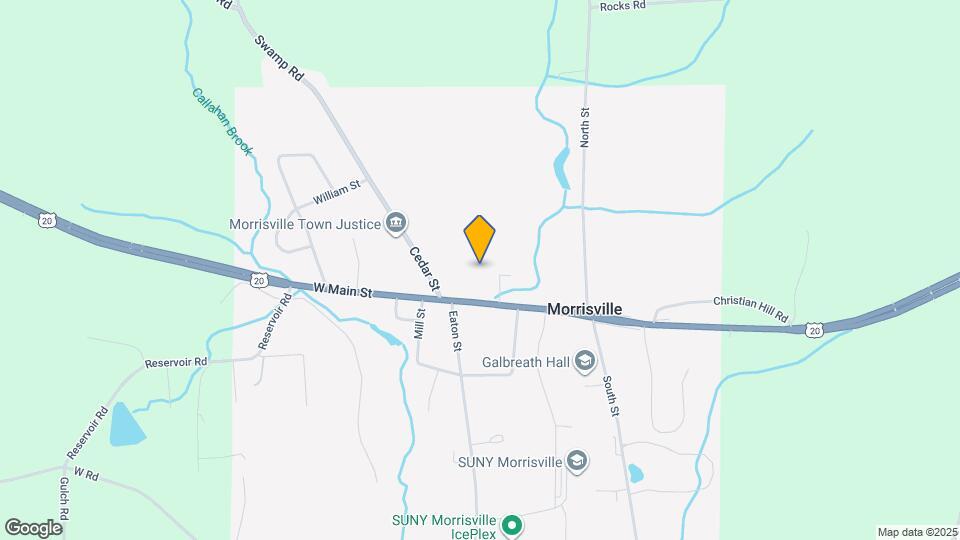Open the Morrisville Town Justice place marker
The height and width of the screenshot is (540, 960).
click(396, 223)
